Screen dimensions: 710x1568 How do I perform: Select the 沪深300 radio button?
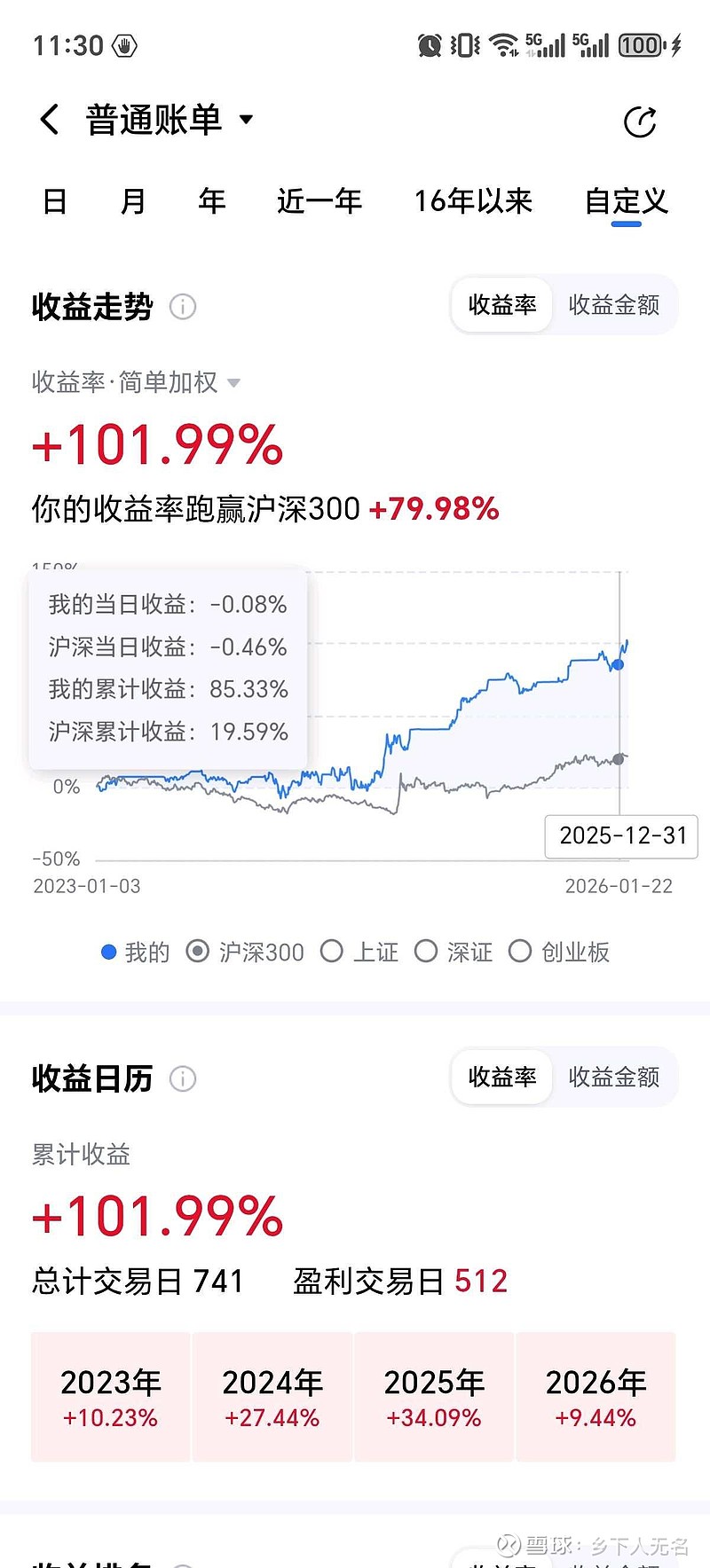pyautogui.click(x=198, y=951)
